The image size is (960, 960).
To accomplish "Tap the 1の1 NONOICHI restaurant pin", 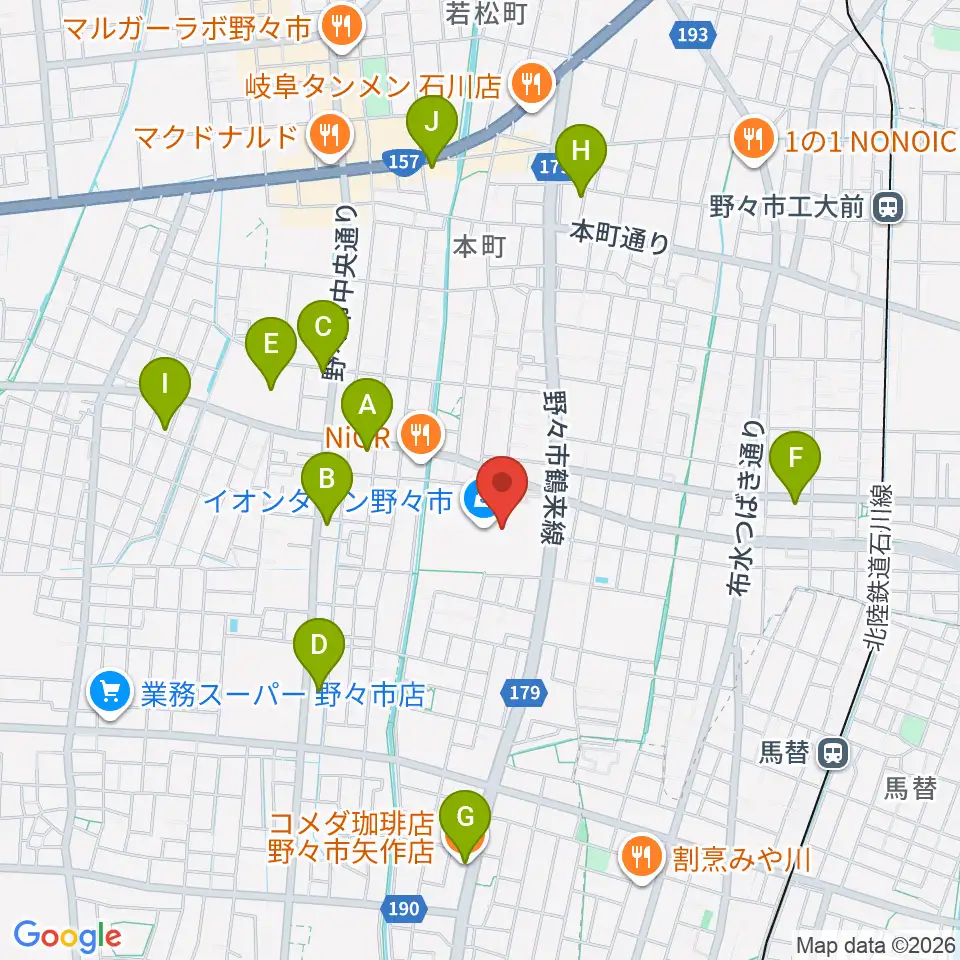I will pos(754,140).
